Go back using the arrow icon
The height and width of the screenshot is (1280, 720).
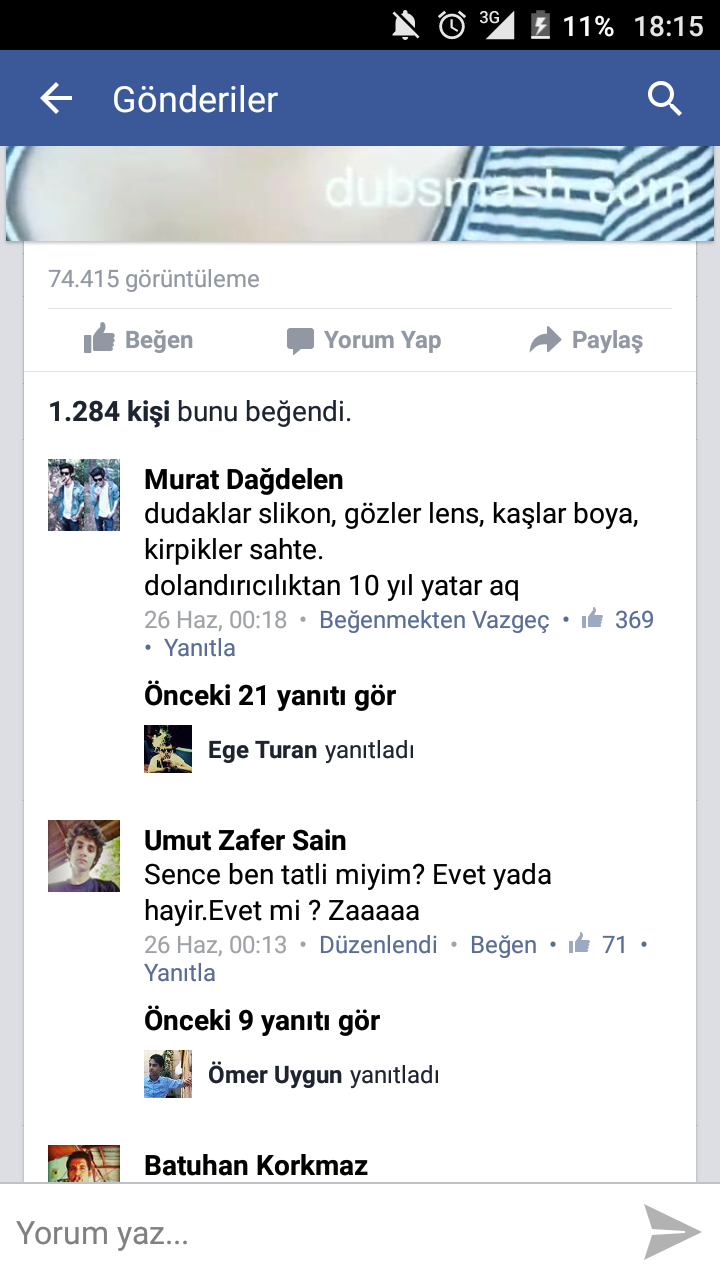(56, 98)
